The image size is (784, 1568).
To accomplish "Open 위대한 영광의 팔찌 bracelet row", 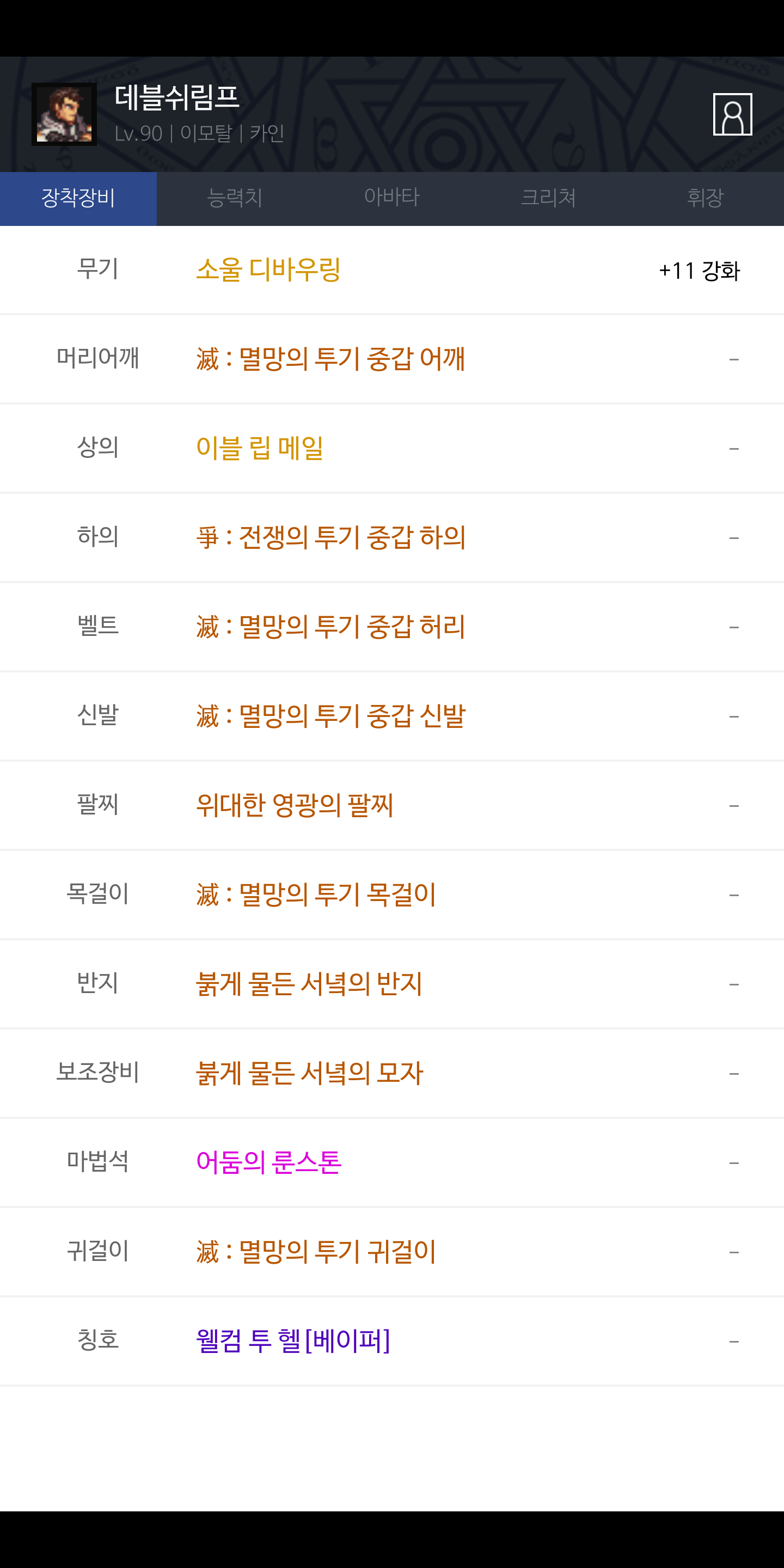I will coord(392,806).
